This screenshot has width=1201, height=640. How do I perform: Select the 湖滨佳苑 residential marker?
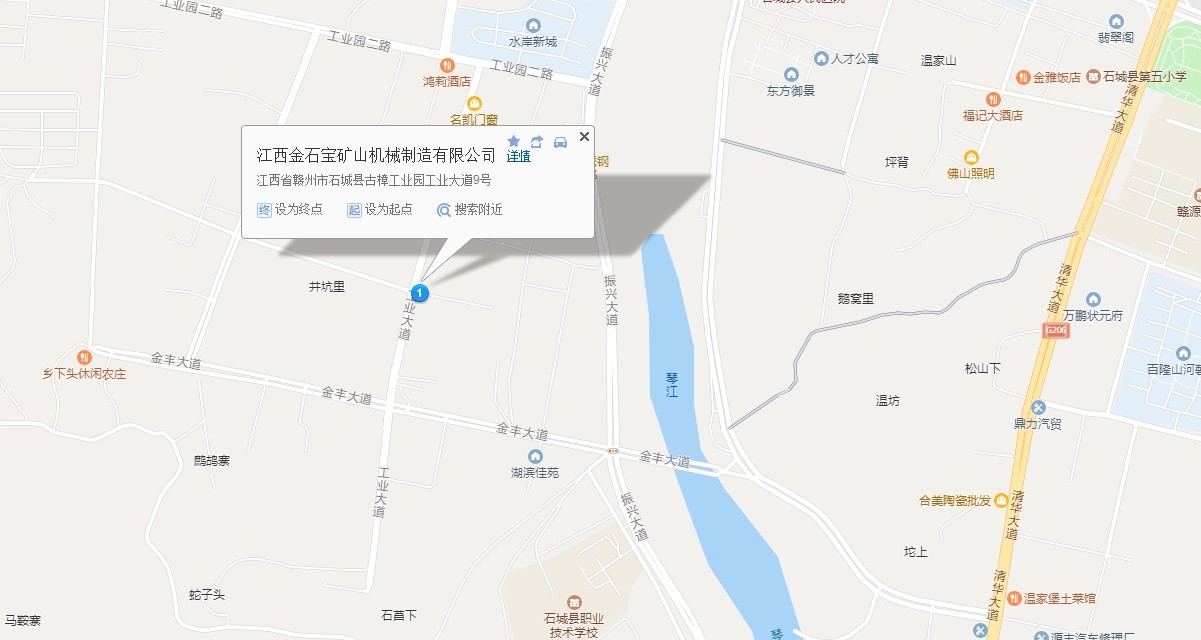pos(534,456)
